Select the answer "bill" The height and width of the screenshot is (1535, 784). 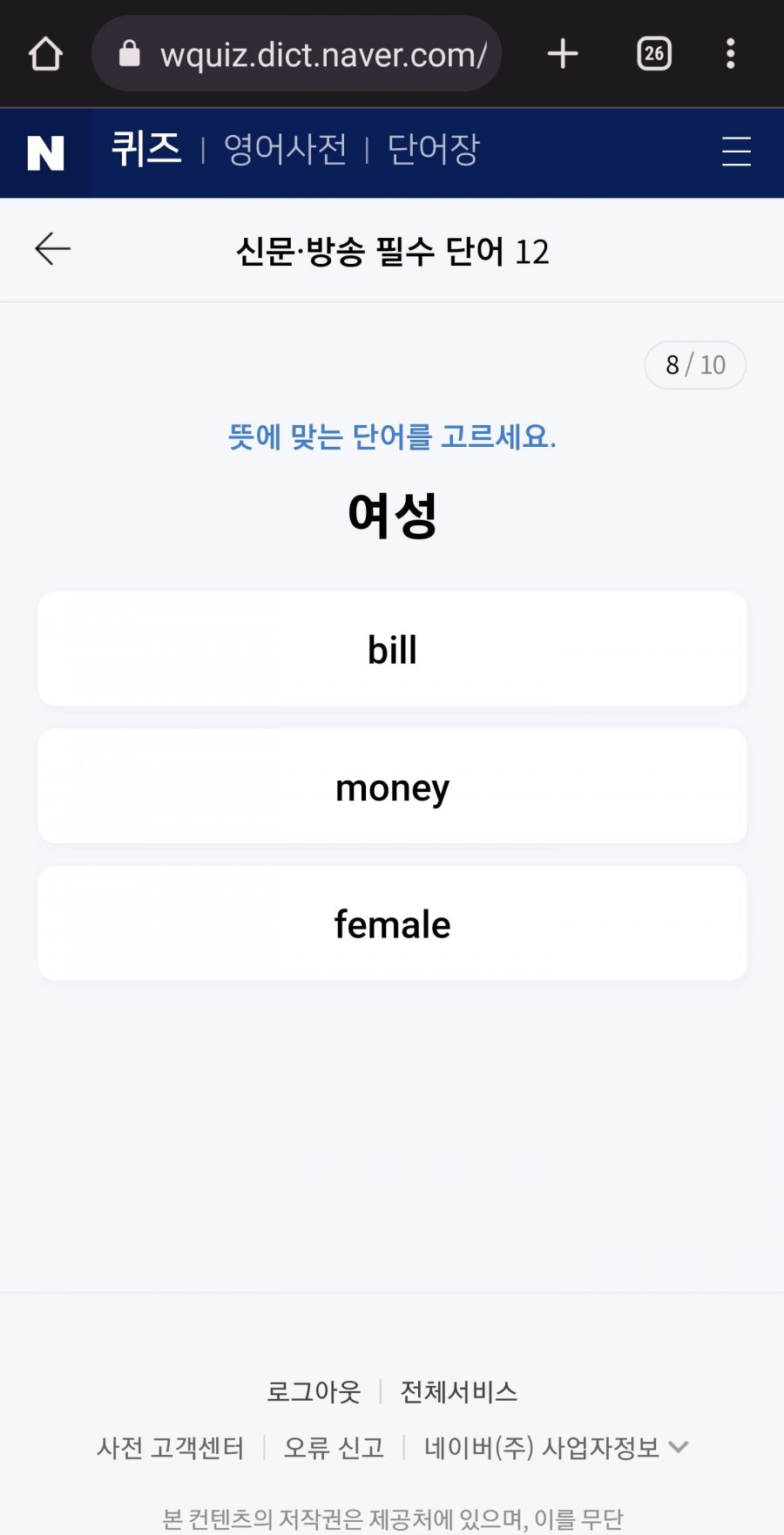(x=392, y=649)
